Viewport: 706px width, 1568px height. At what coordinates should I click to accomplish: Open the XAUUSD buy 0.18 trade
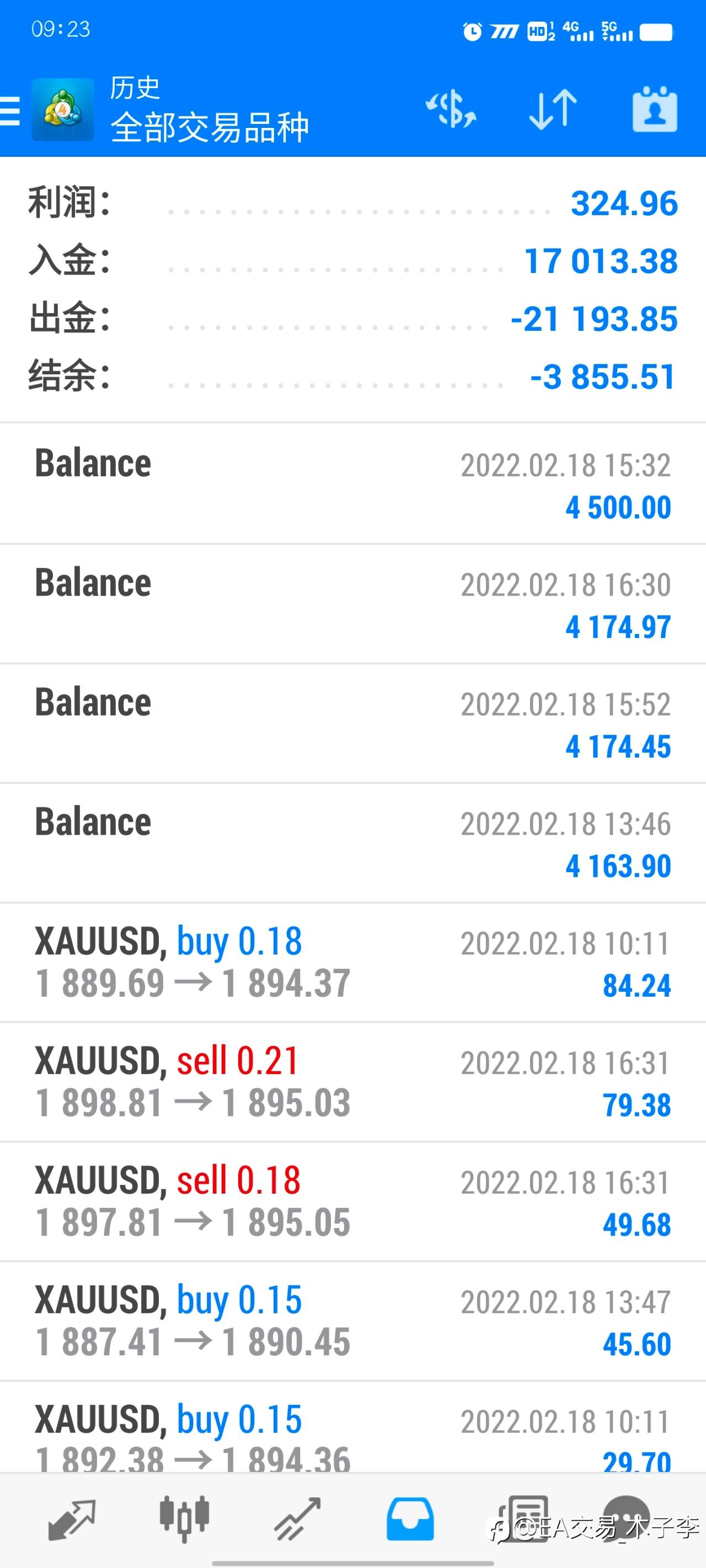[x=354, y=962]
